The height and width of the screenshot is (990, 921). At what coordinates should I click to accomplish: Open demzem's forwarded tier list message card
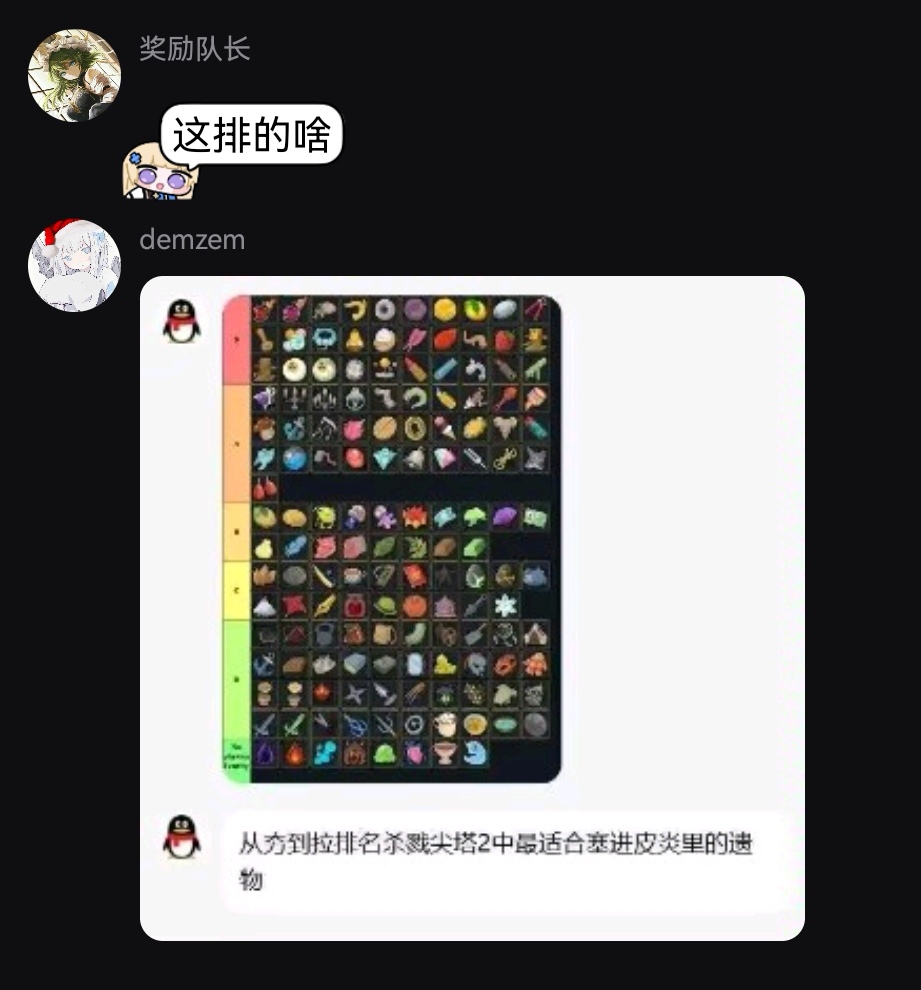point(472,607)
